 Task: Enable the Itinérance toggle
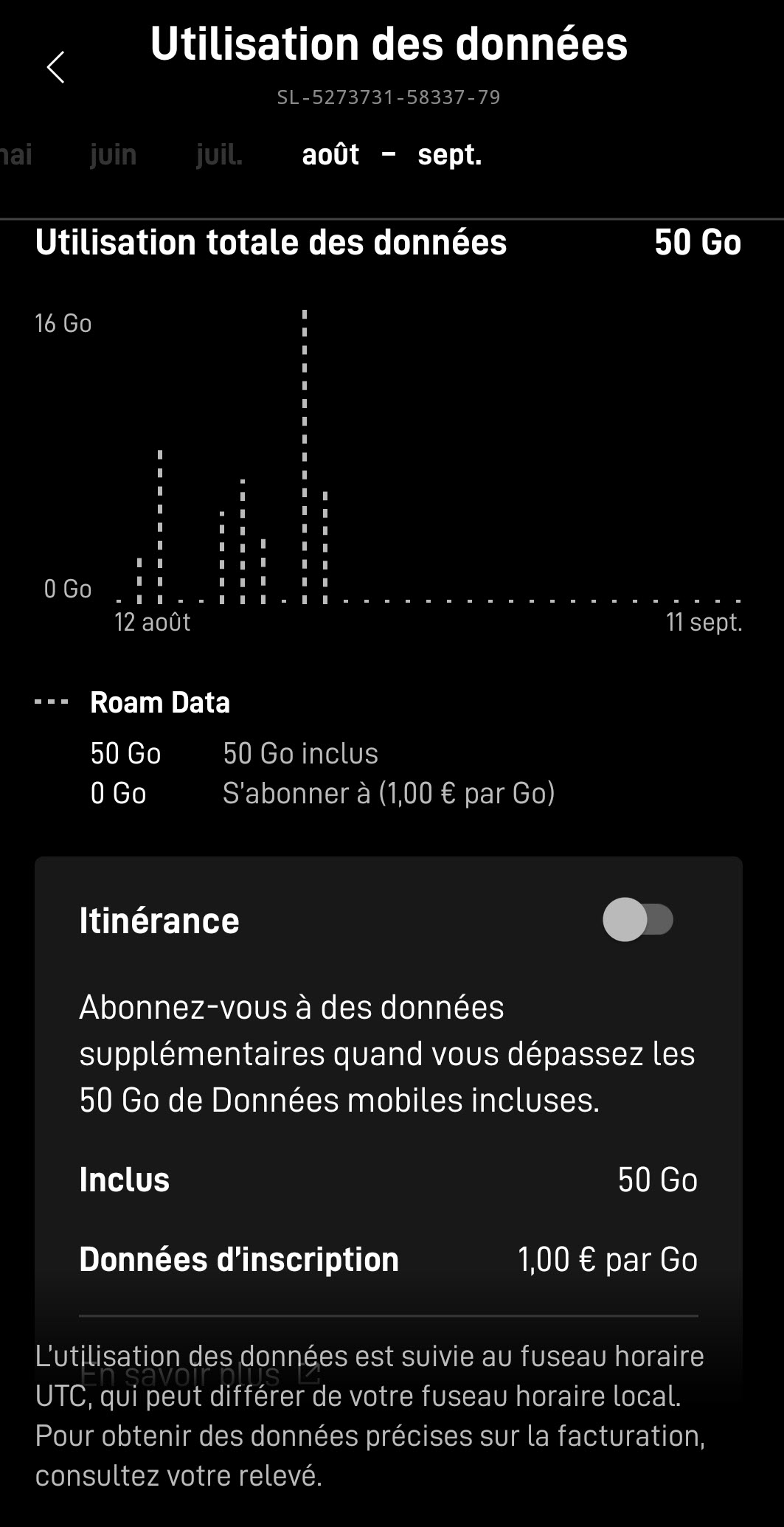pyautogui.click(x=637, y=919)
